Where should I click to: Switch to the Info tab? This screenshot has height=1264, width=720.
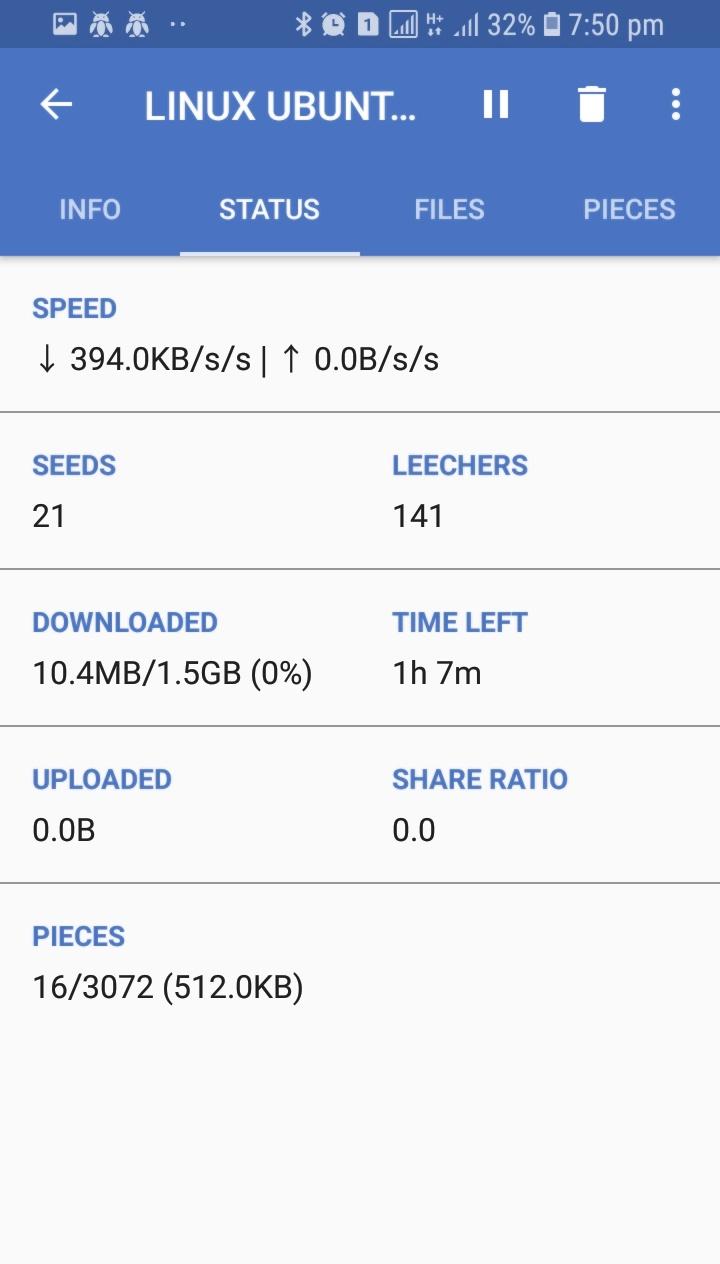click(x=90, y=209)
